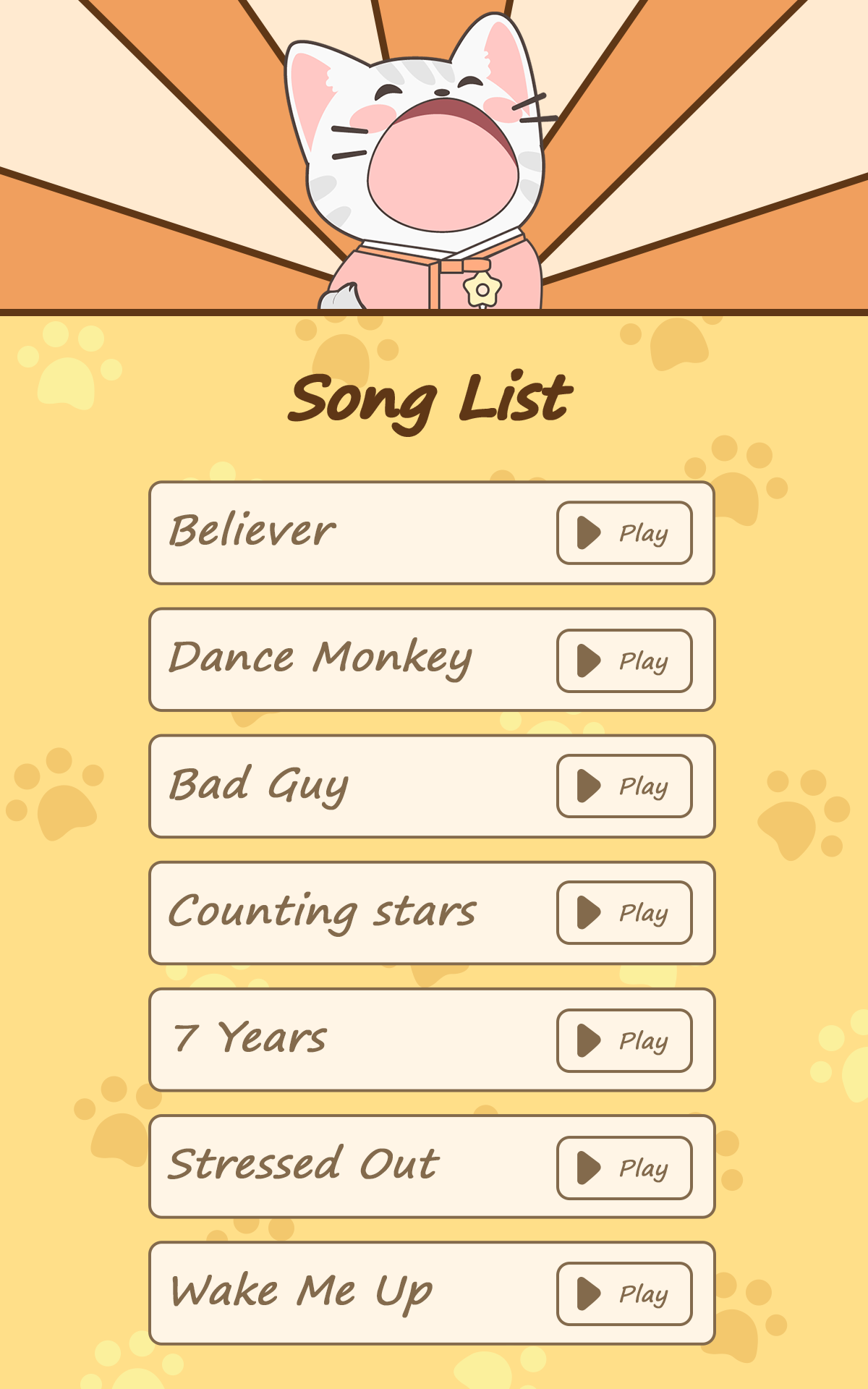Play the song Believer
Screen dimensions: 868x1389
(624, 533)
